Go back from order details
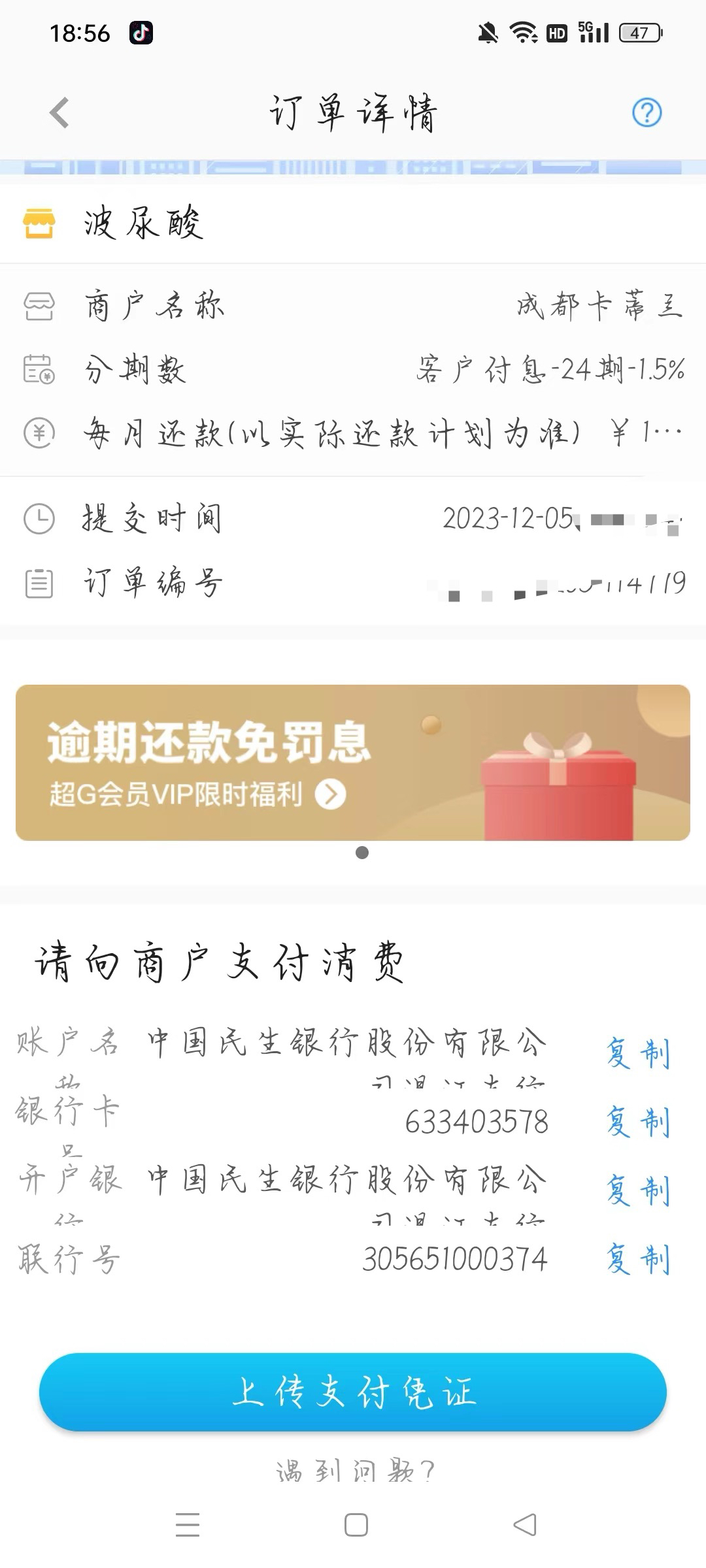 click(59, 112)
